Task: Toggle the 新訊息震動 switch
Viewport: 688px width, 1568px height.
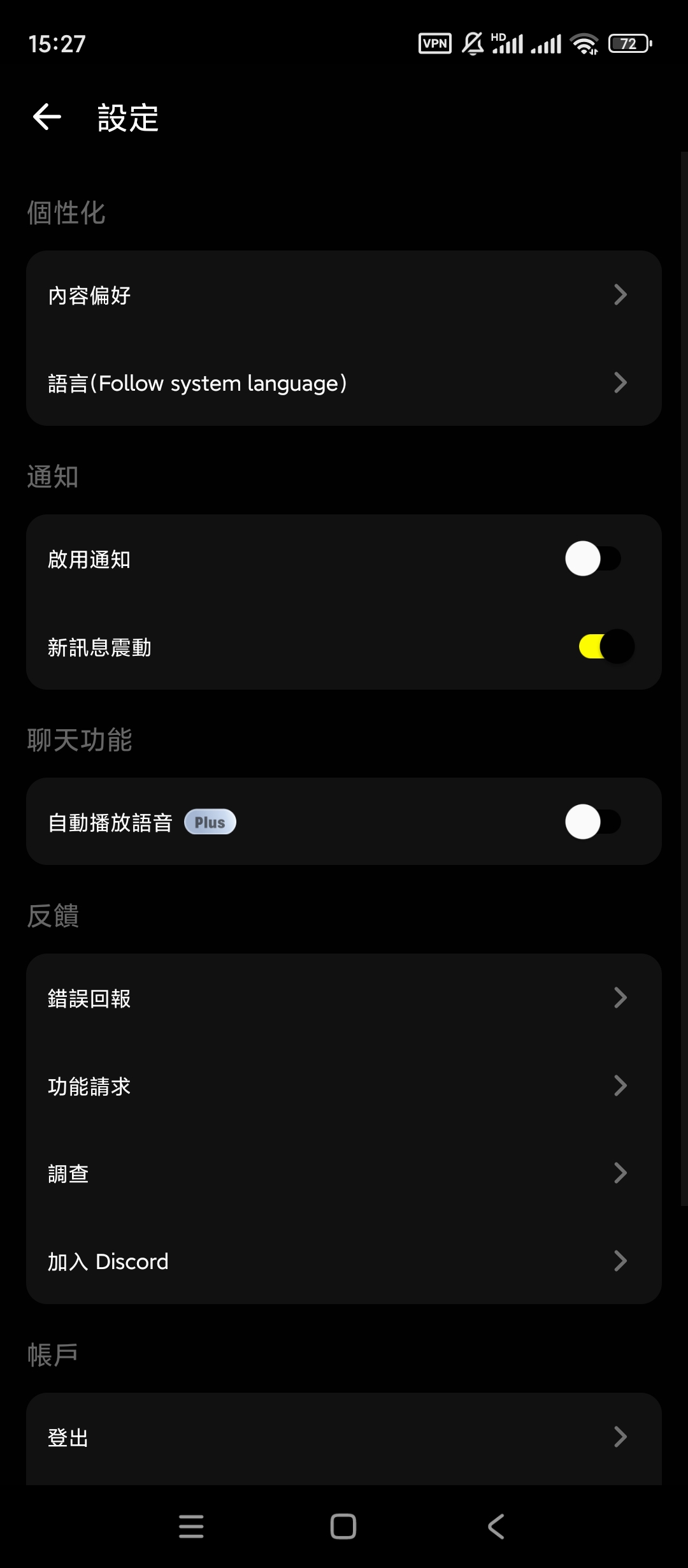Action: tap(605, 647)
